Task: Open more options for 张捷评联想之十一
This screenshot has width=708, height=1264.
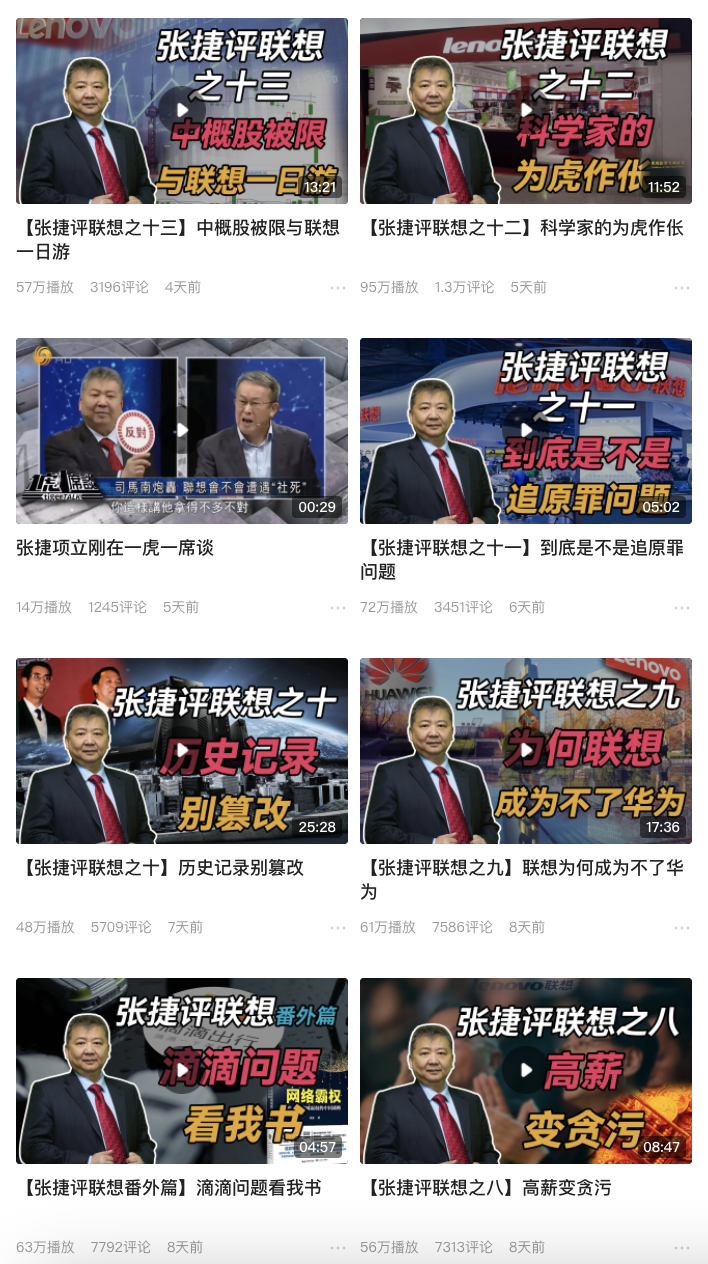Action: (x=682, y=608)
